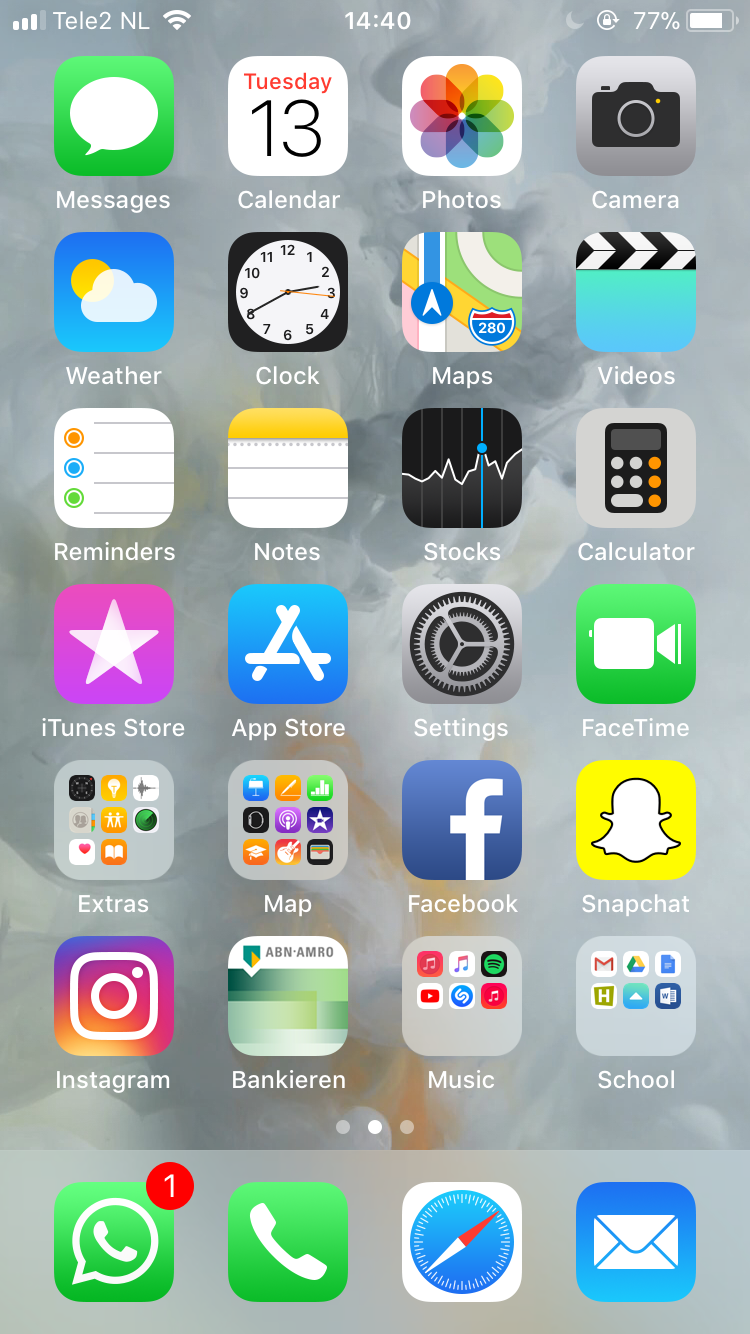Open the Videos app

(x=635, y=292)
